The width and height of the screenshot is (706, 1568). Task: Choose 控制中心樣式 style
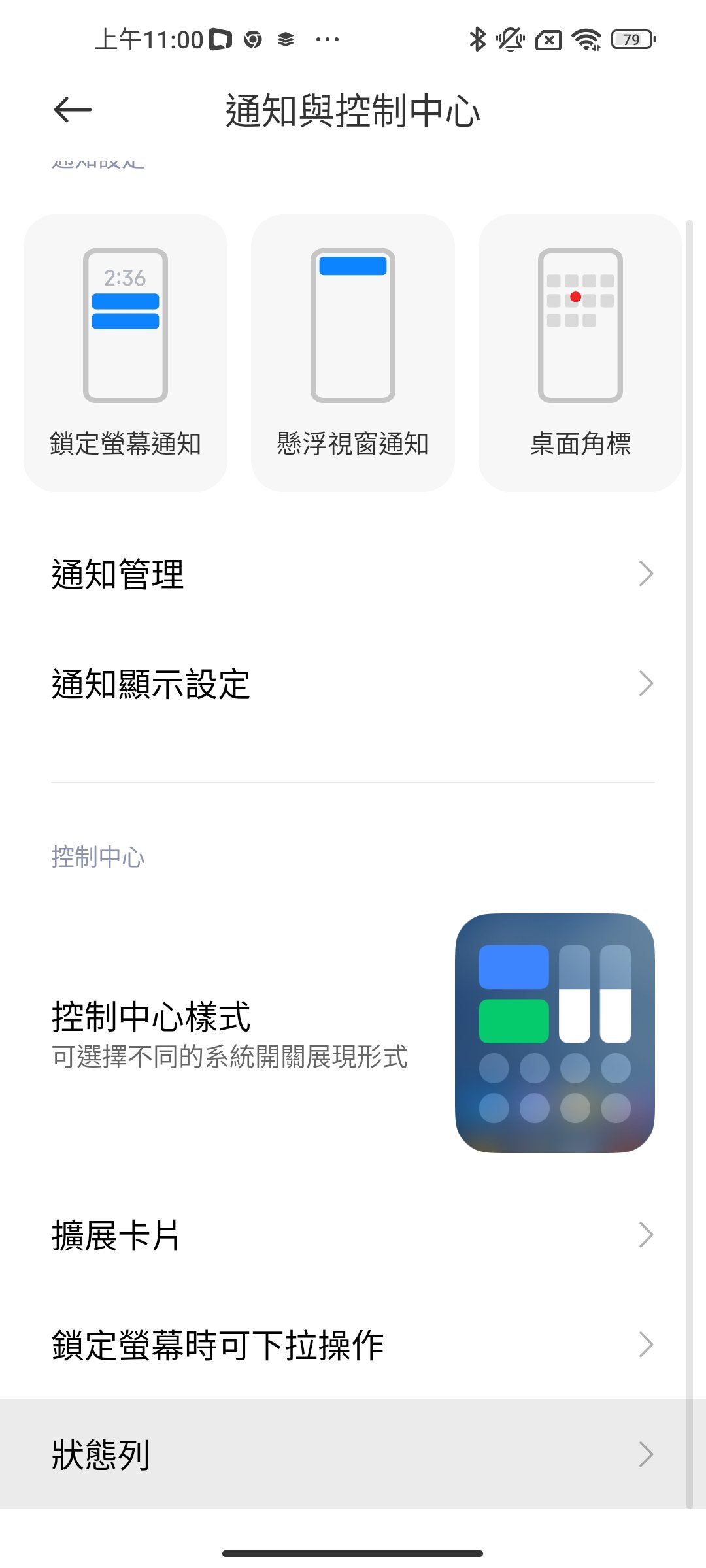tap(353, 1033)
